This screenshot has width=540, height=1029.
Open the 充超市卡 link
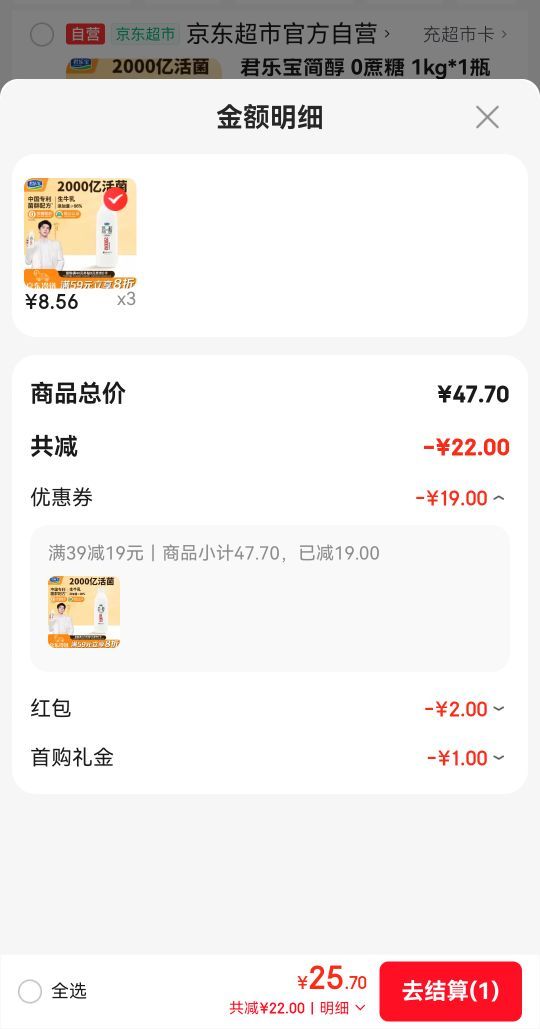465,34
